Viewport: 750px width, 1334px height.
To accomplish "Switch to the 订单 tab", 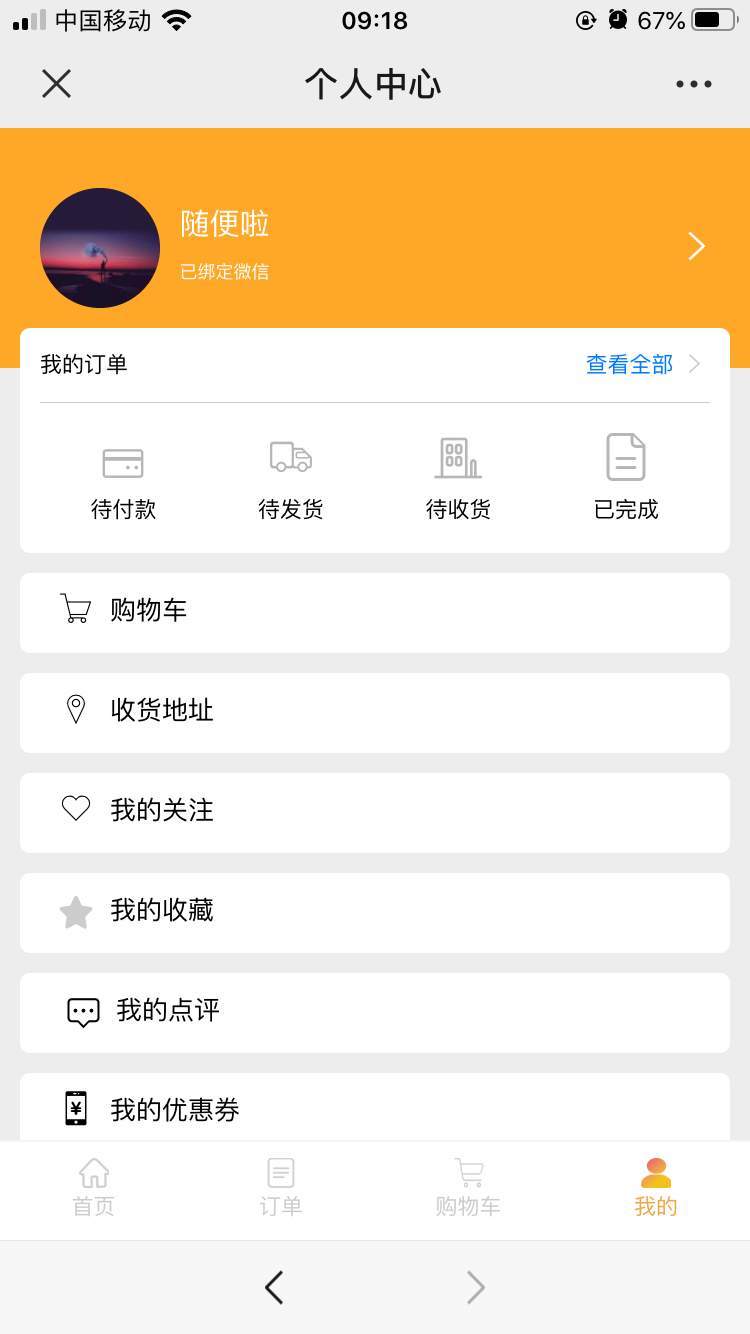I will (281, 1188).
